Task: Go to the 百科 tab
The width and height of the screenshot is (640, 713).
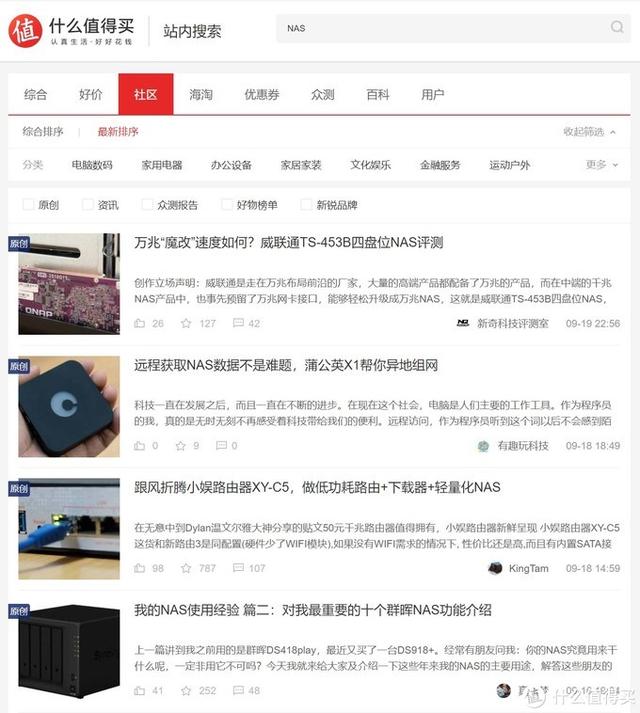Action: 377,94
